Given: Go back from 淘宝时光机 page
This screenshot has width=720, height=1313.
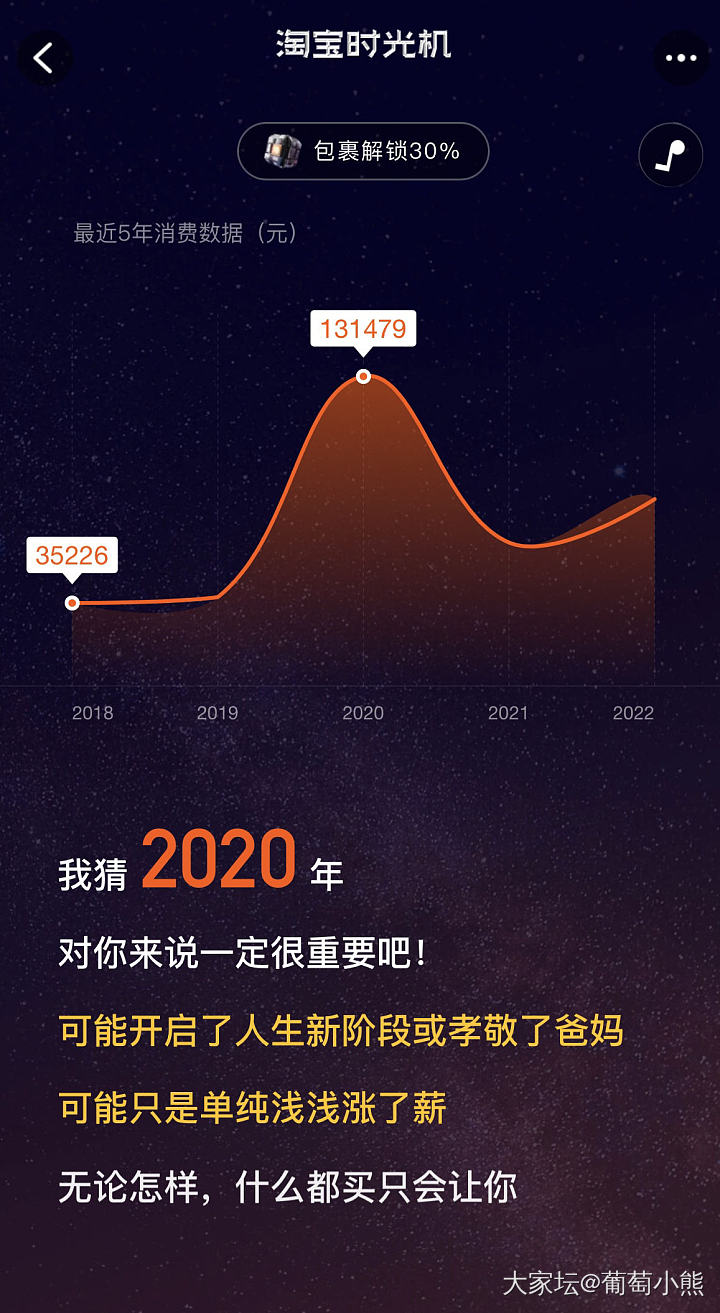Looking at the screenshot, I should (44, 58).
